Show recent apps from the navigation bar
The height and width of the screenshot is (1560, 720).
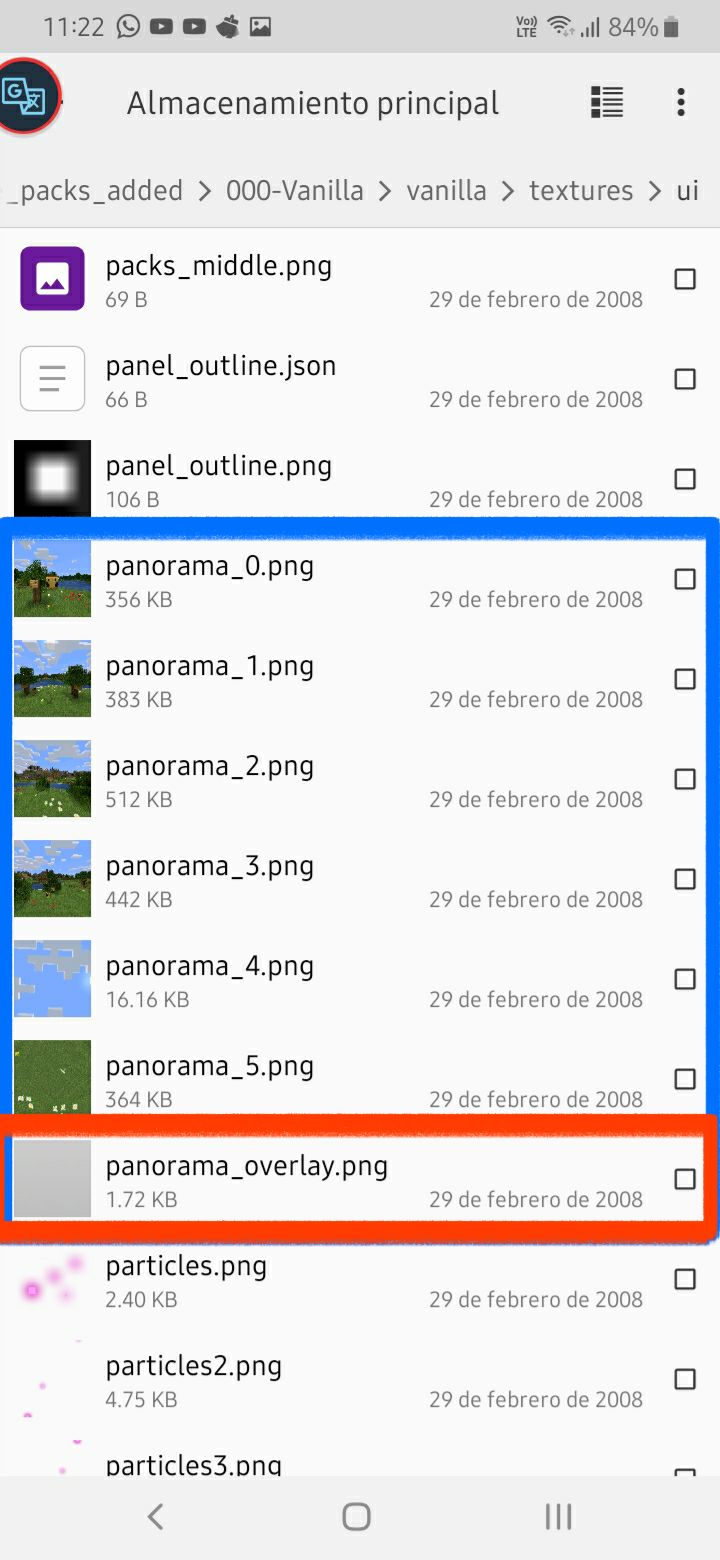[x=558, y=1517]
